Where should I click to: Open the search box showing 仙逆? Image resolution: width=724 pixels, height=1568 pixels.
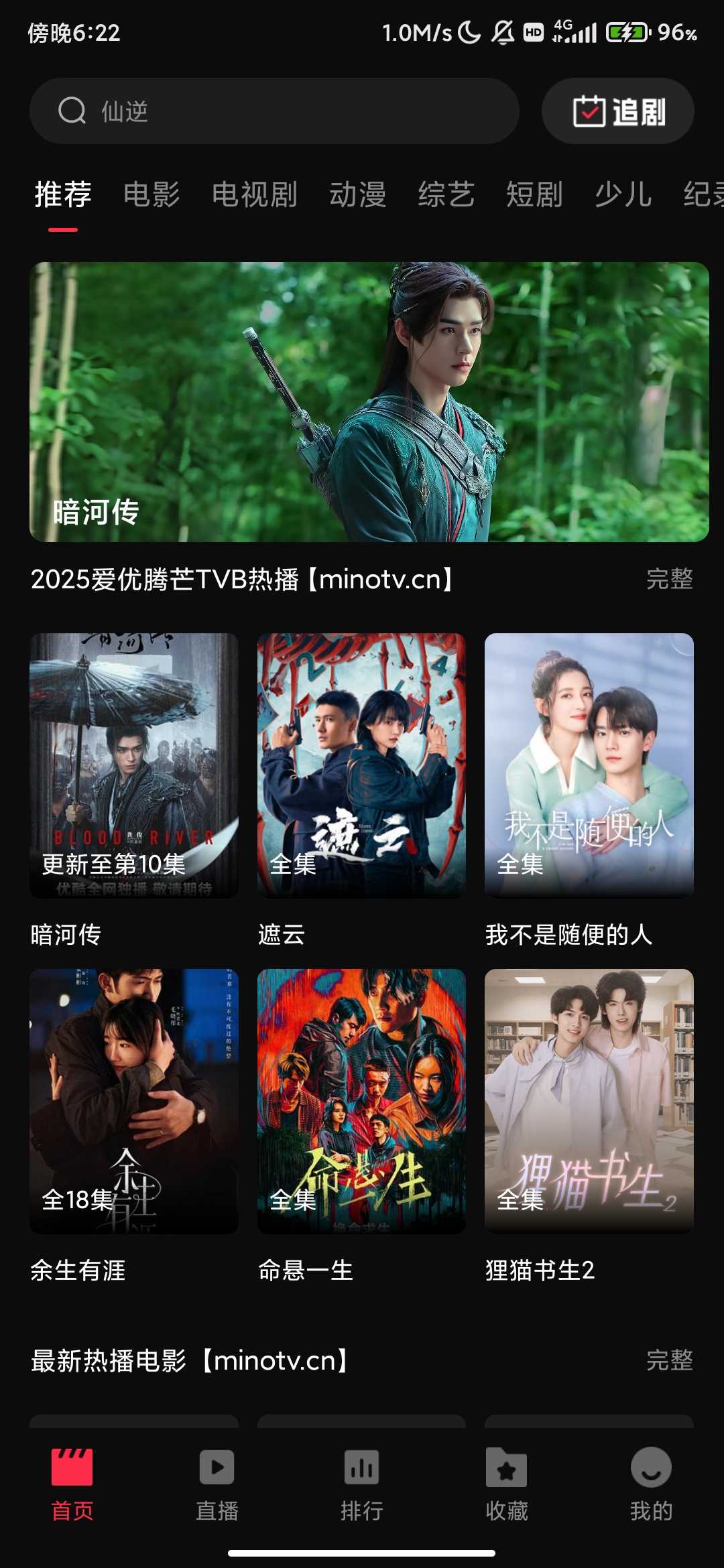tap(274, 111)
